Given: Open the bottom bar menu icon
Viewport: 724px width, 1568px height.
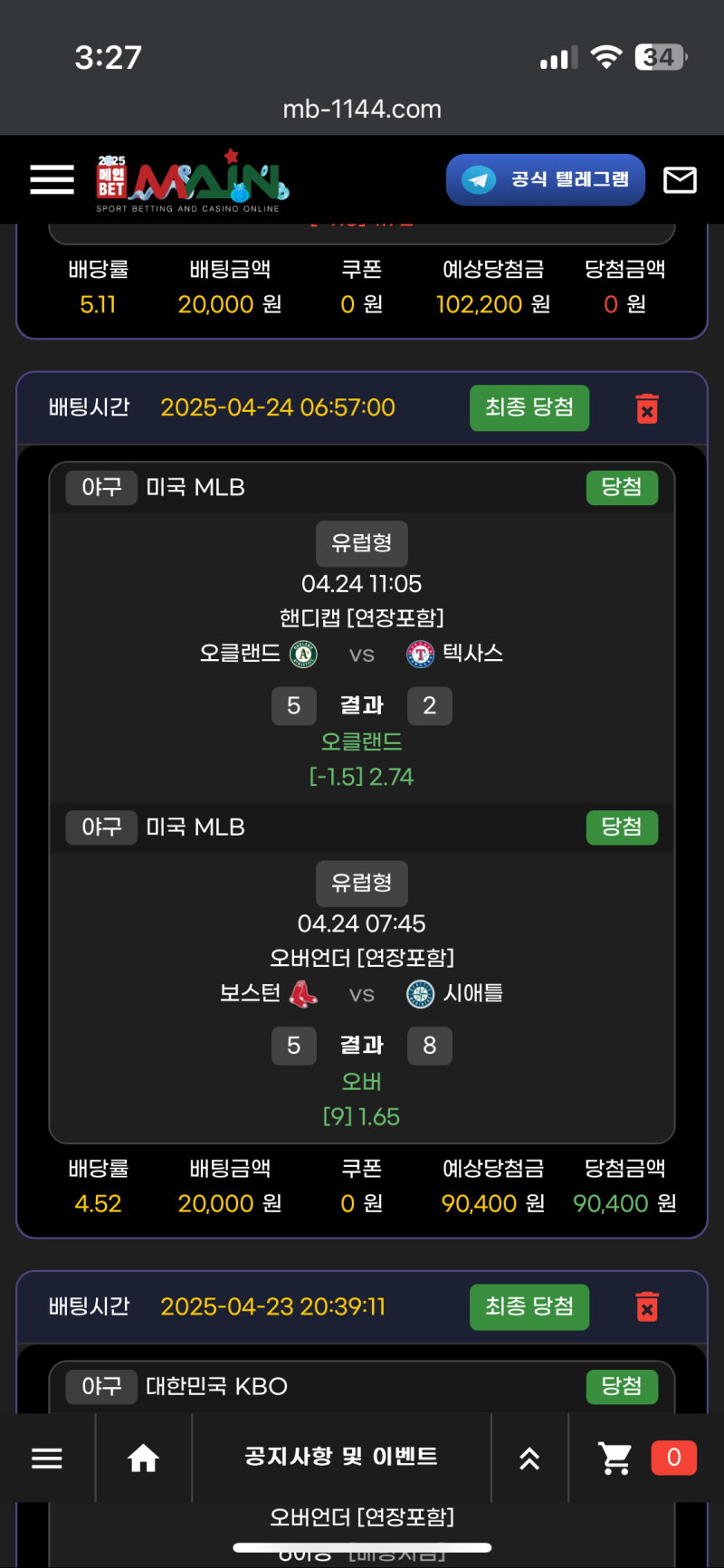Looking at the screenshot, I should pyautogui.click(x=47, y=1458).
